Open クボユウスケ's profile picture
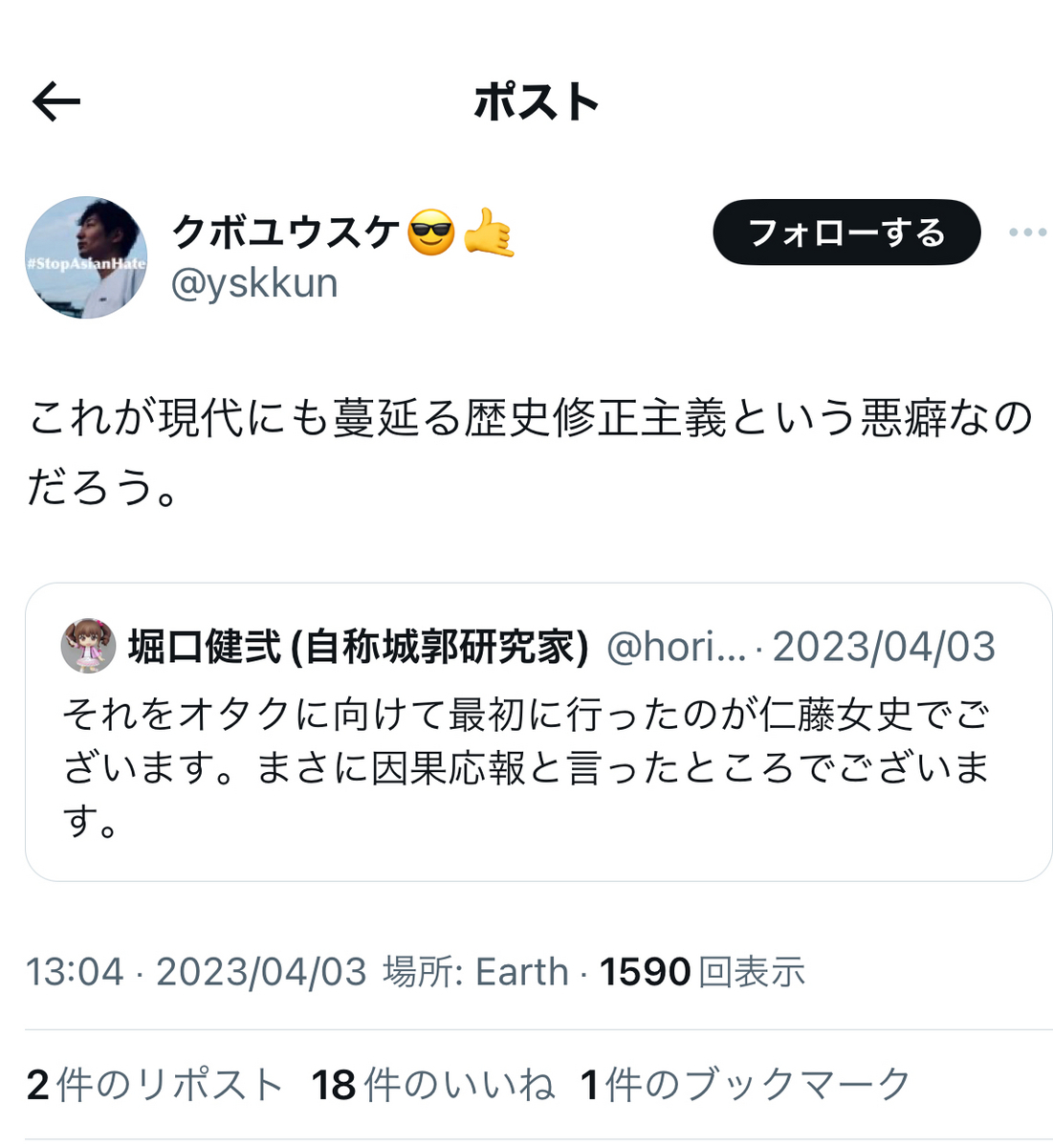The width and height of the screenshot is (1053, 1148). point(86,257)
